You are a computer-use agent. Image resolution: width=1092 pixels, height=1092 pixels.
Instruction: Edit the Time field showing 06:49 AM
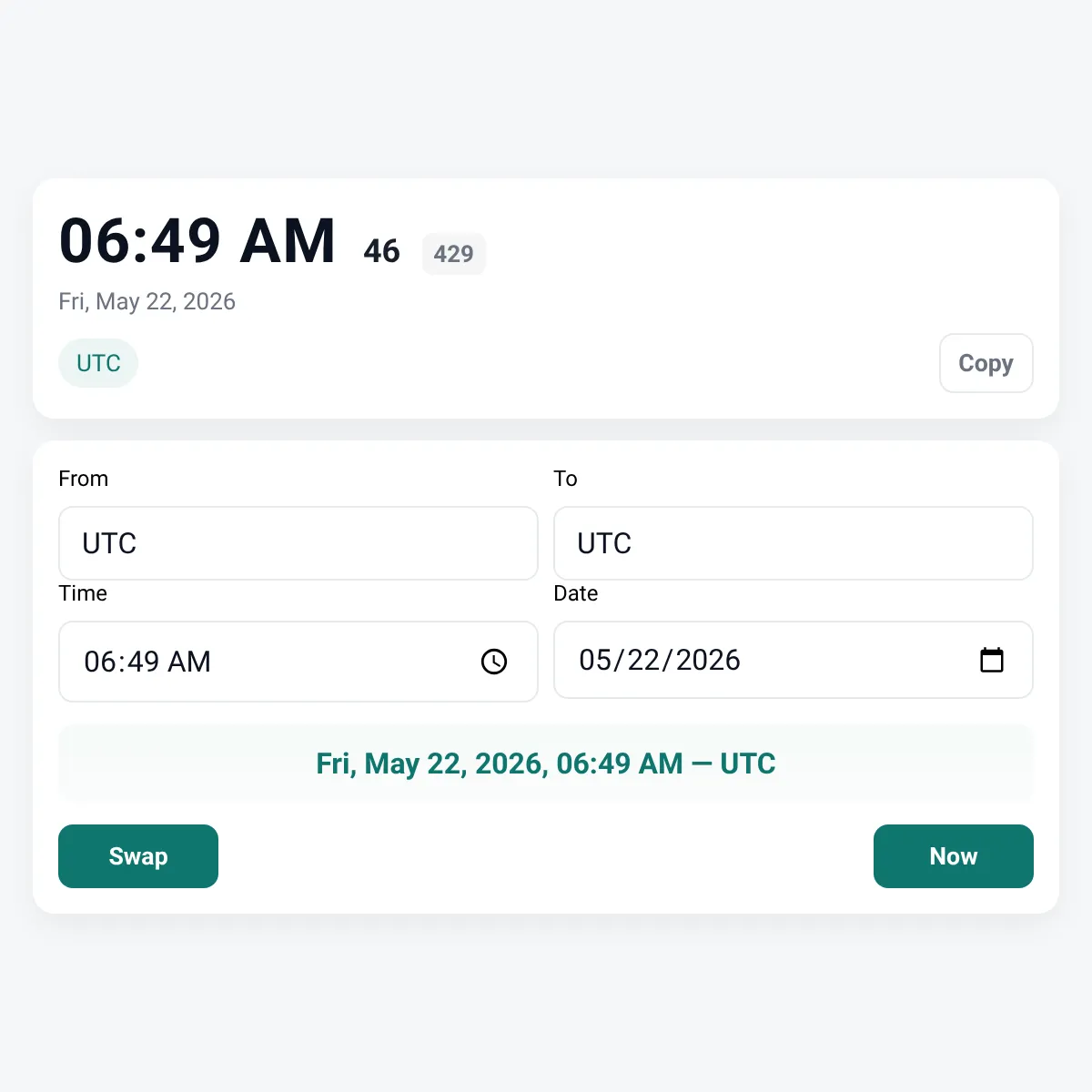coord(298,662)
